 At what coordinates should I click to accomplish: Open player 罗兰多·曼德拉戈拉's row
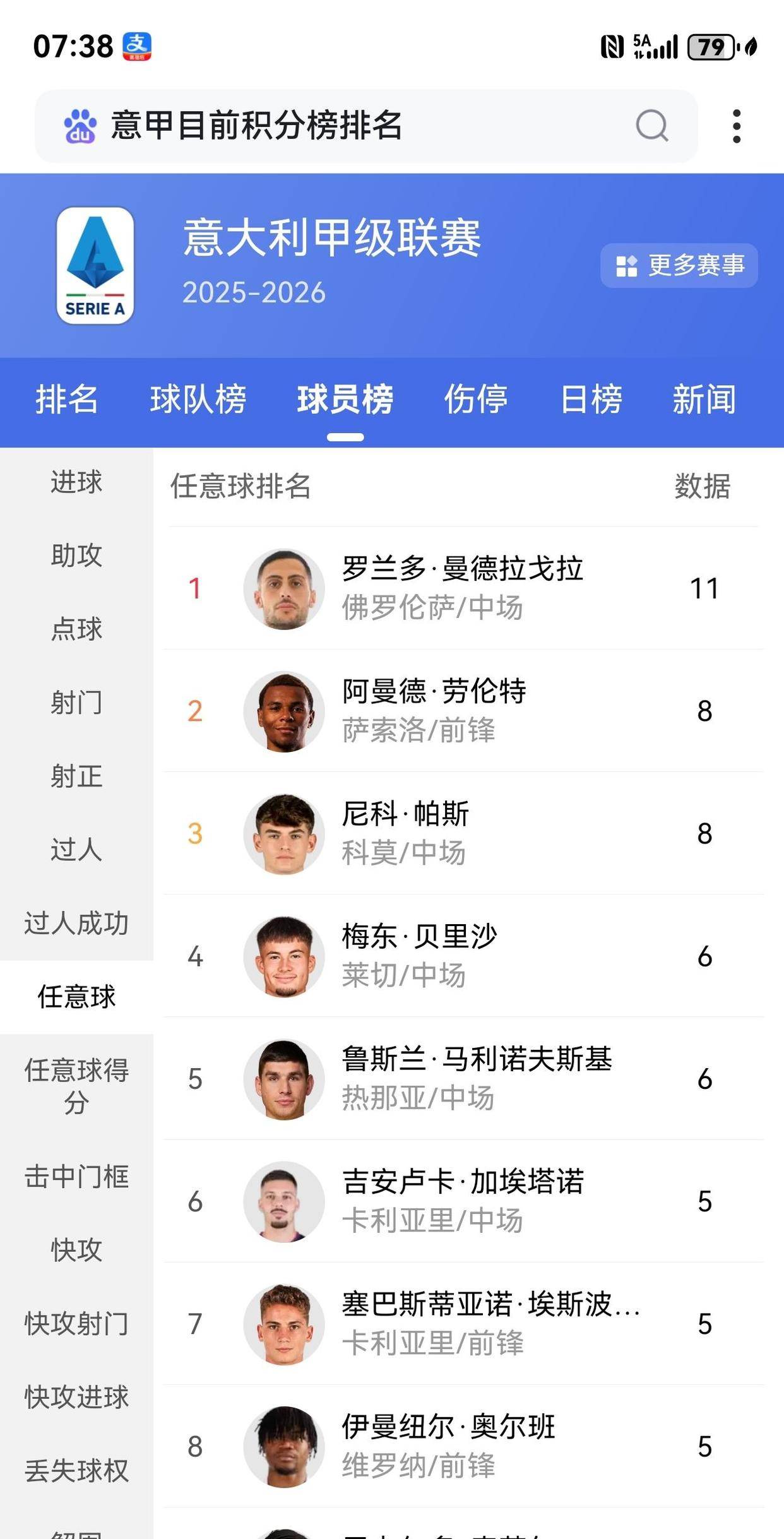point(462,588)
